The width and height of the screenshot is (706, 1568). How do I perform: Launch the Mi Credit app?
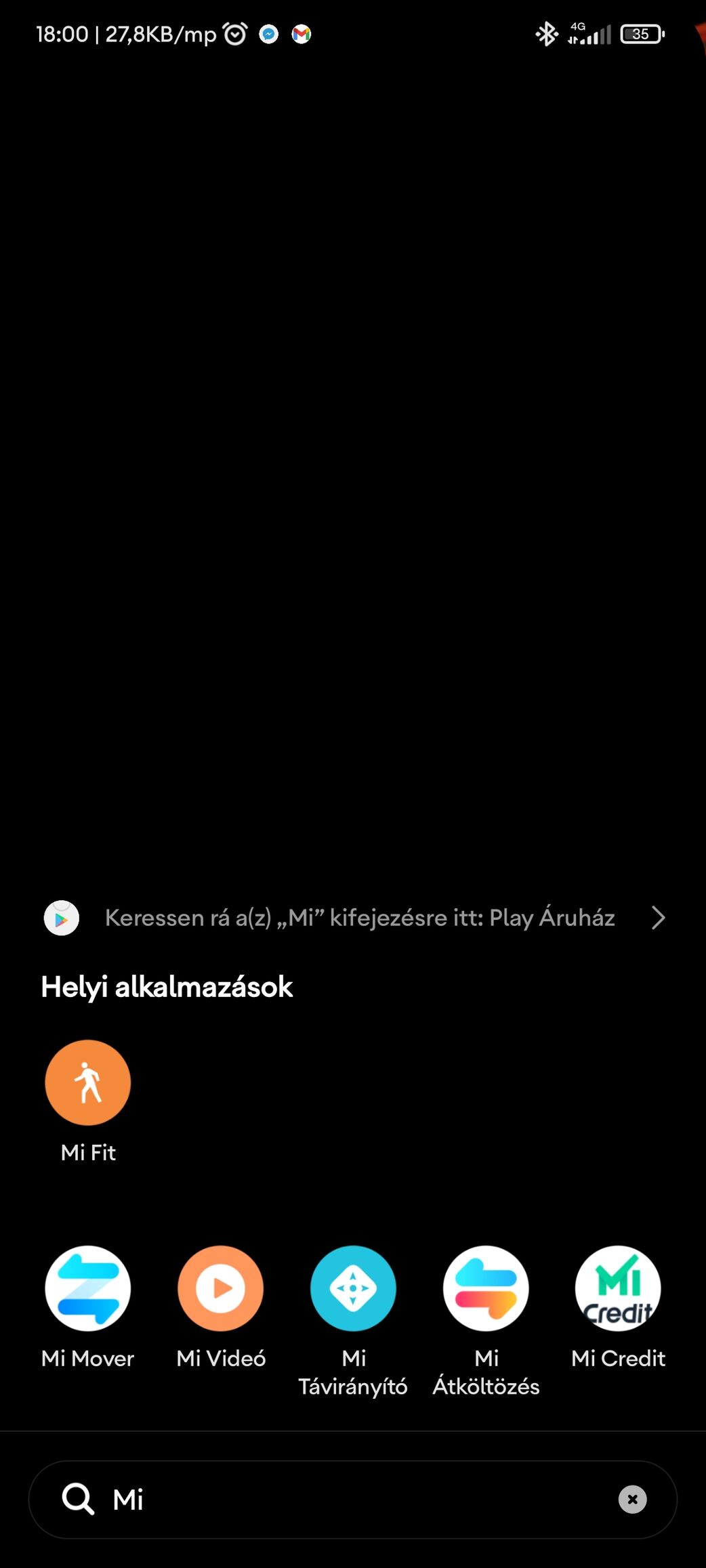coord(618,1288)
